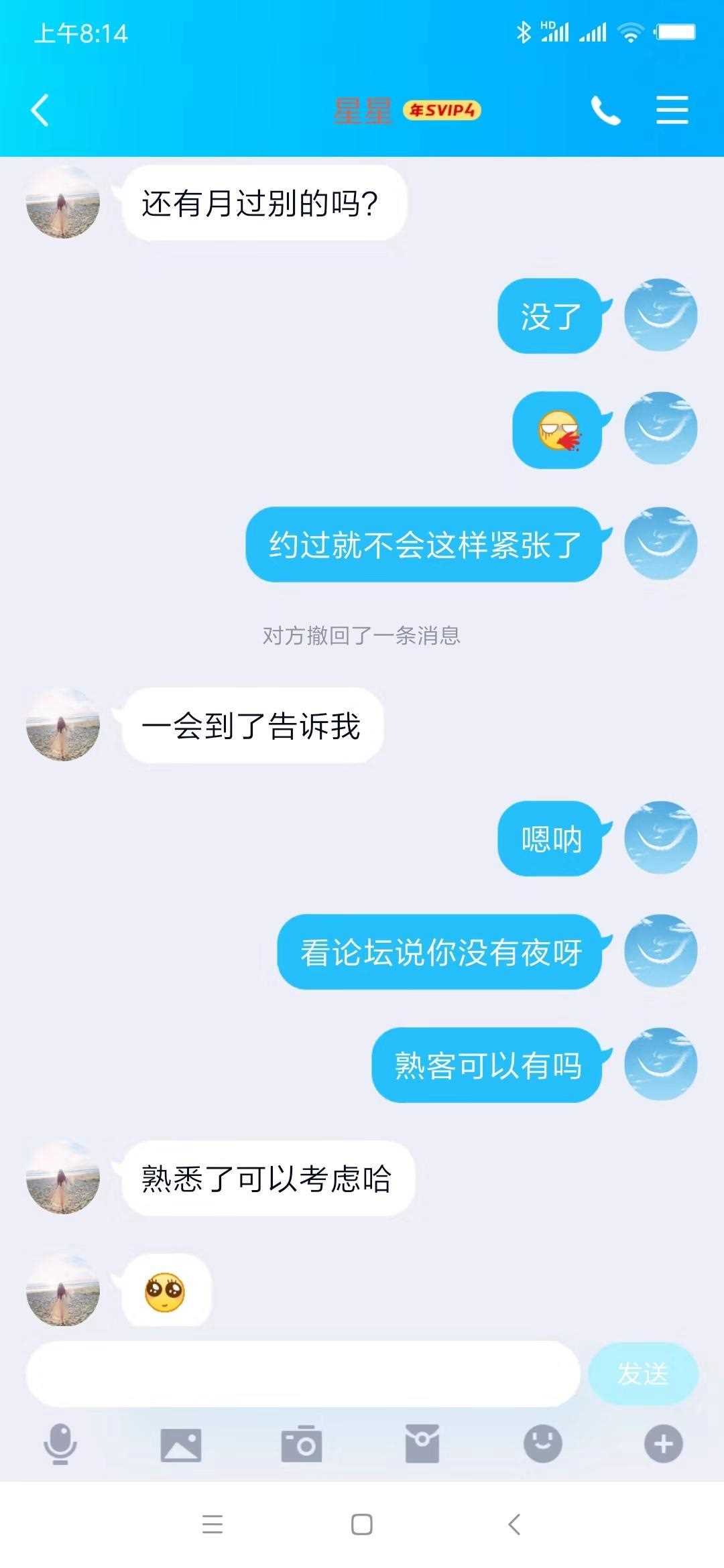Open my own avatar beside 嗯呐
The image size is (724, 1568).
pos(661,838)
